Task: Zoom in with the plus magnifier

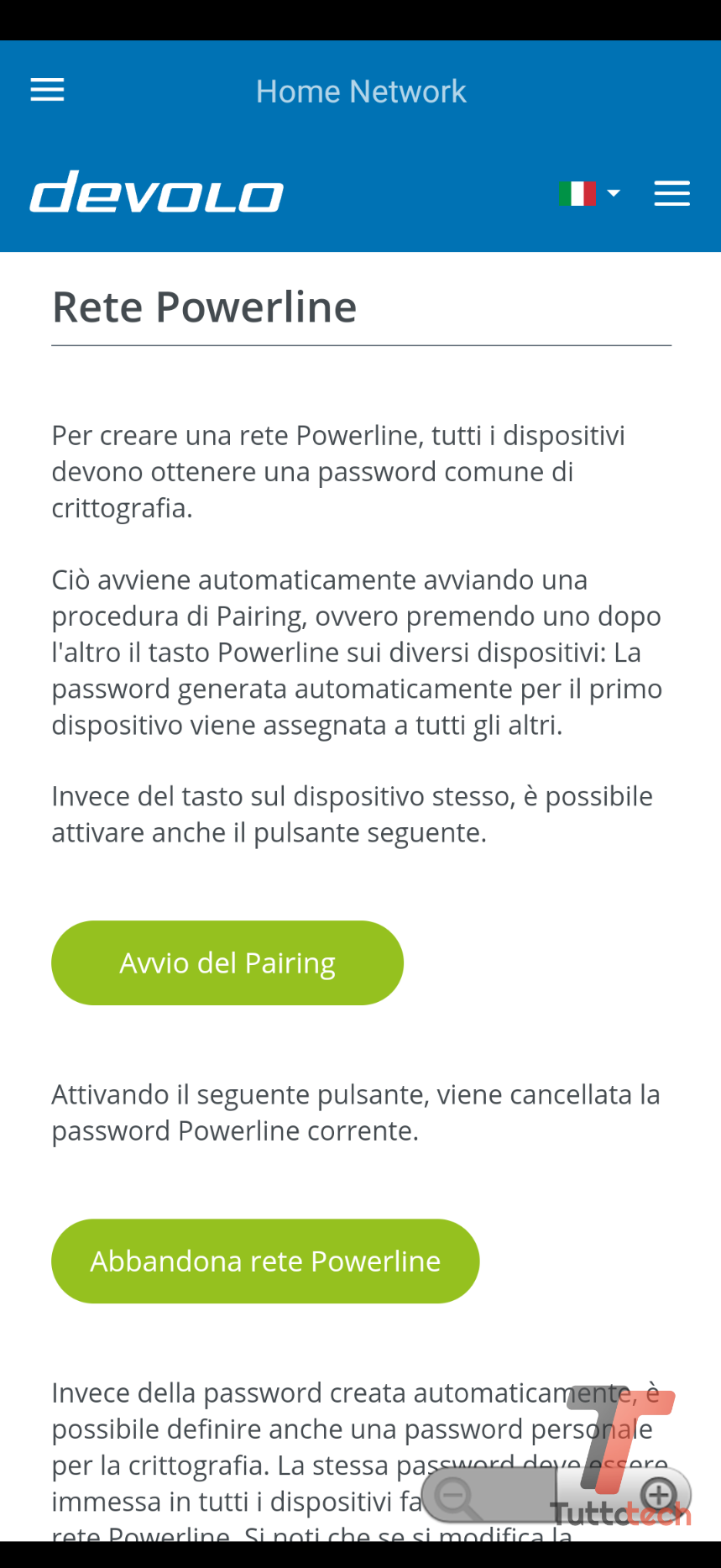Action: point(659,1495)
